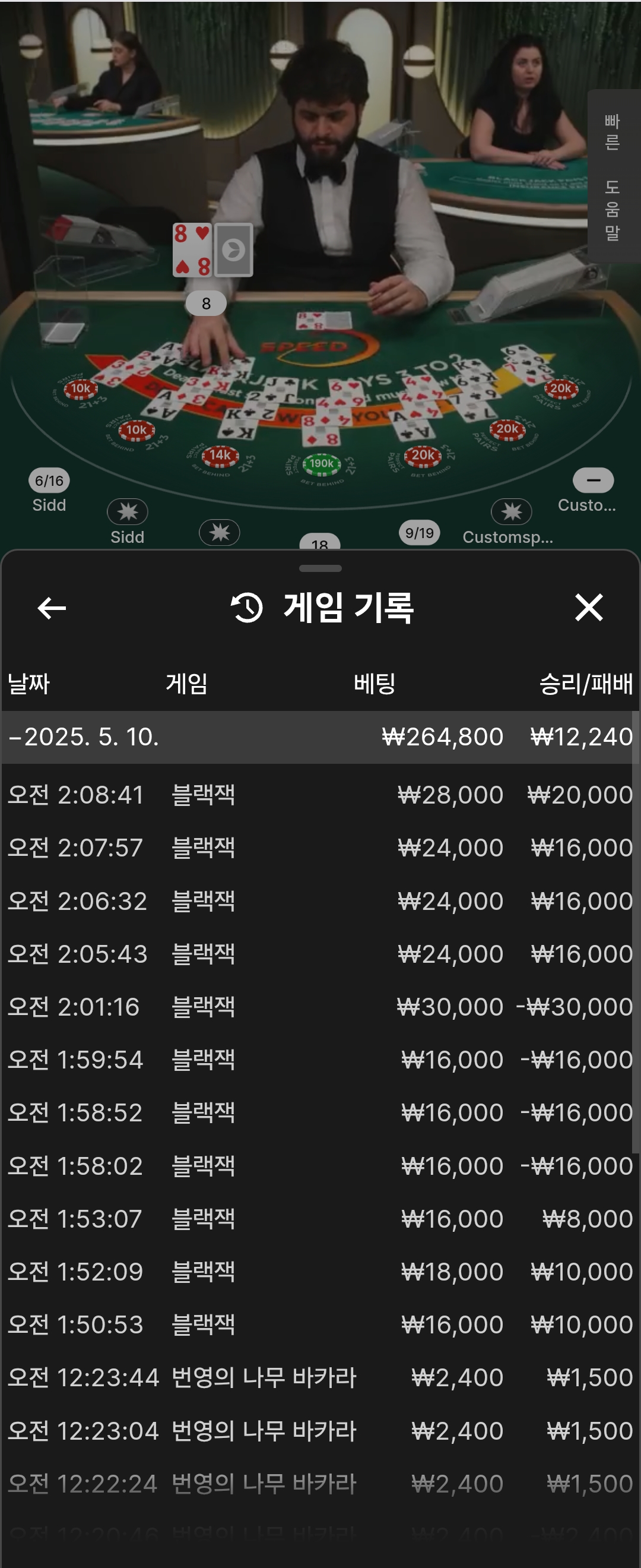Open the 오전 1:59:54 블랙잭 record
Image resolution: width=641 pixels, height=1568 pixels.
(320, 1060)
